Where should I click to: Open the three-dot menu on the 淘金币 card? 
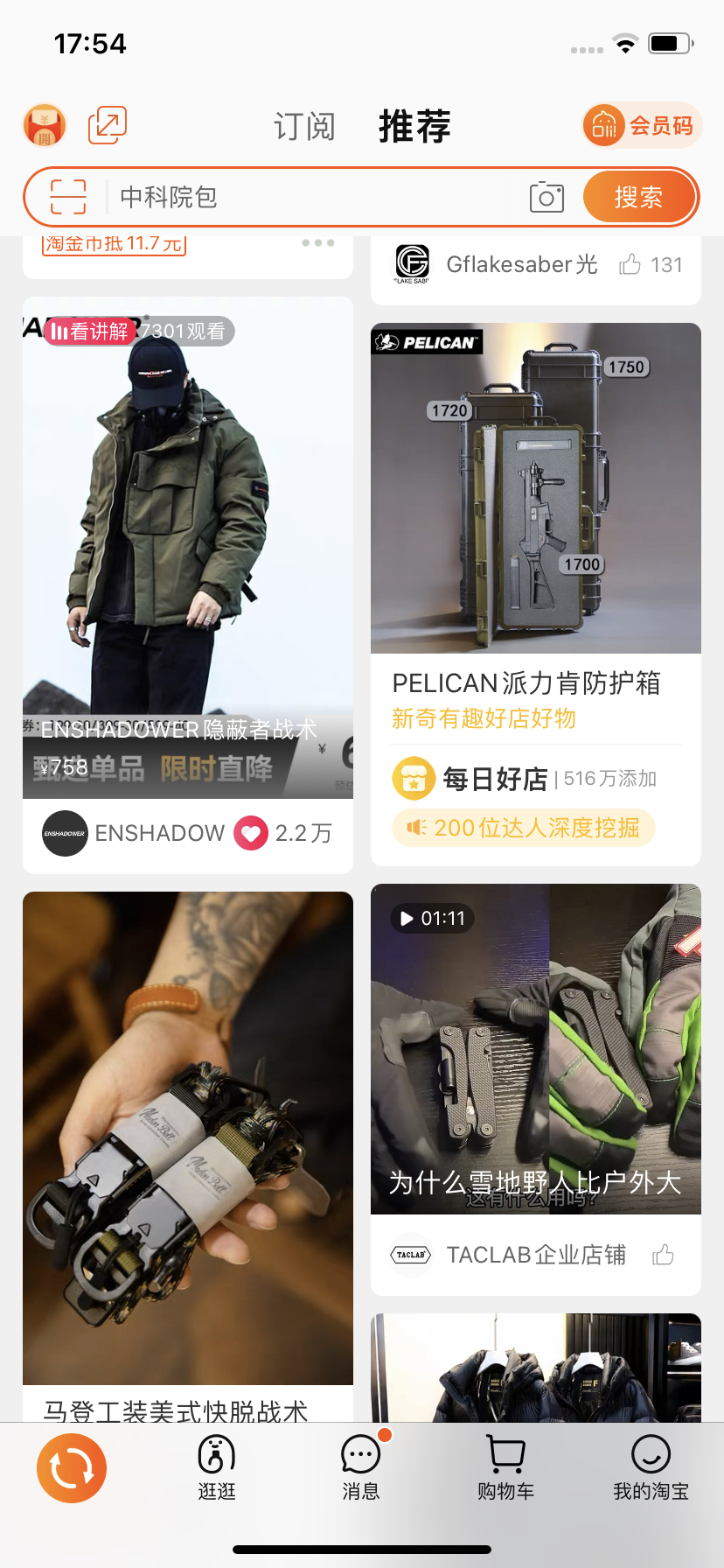(x=318, y=243)
